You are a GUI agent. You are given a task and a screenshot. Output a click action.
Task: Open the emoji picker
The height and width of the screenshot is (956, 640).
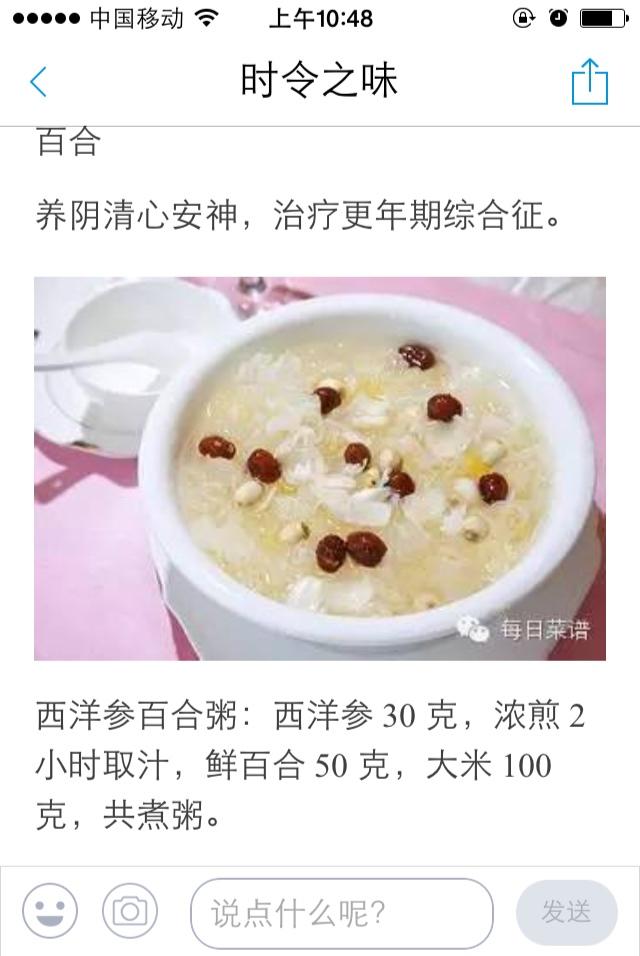[x=50, y=911]
